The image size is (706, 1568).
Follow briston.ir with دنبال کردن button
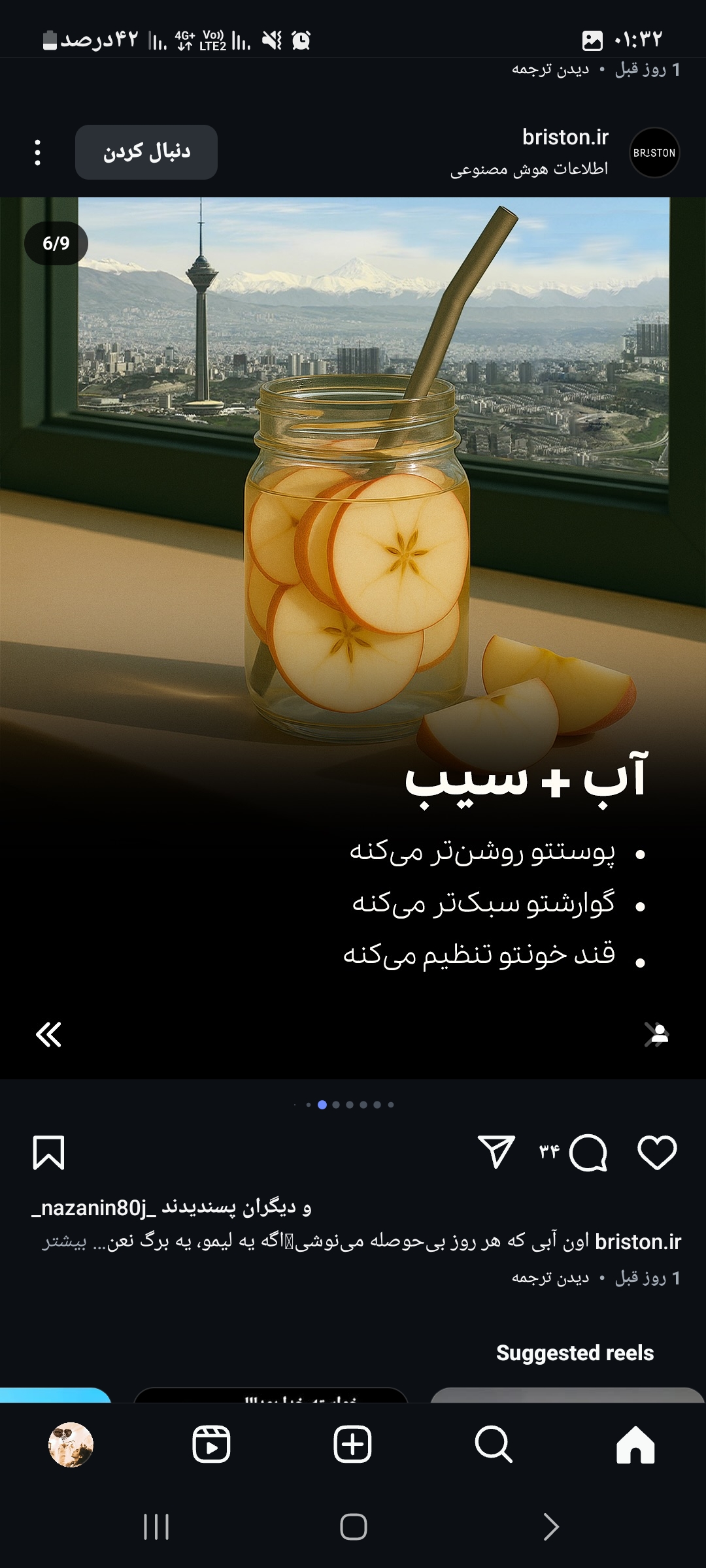pos(146,152)
